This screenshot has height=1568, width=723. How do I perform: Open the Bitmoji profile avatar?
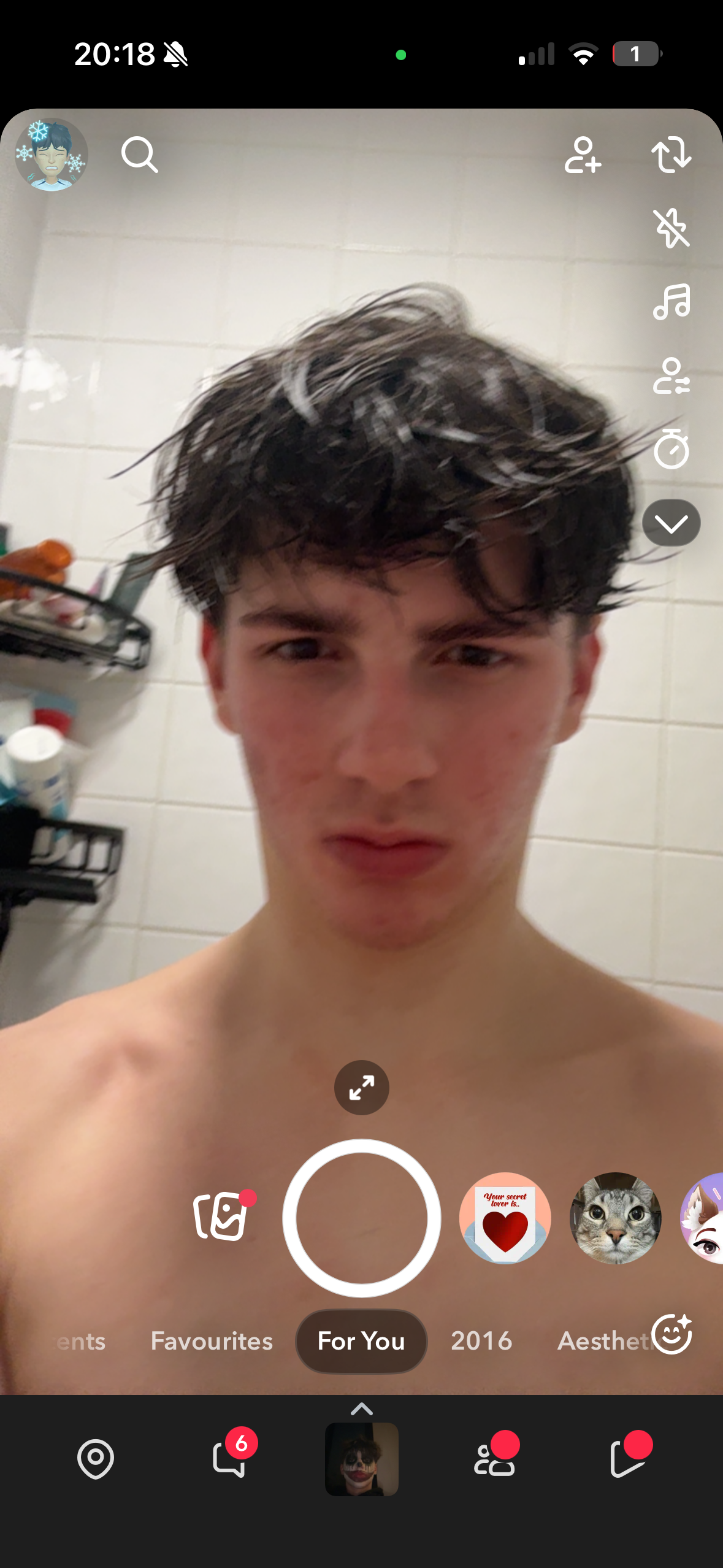point(52,155)
